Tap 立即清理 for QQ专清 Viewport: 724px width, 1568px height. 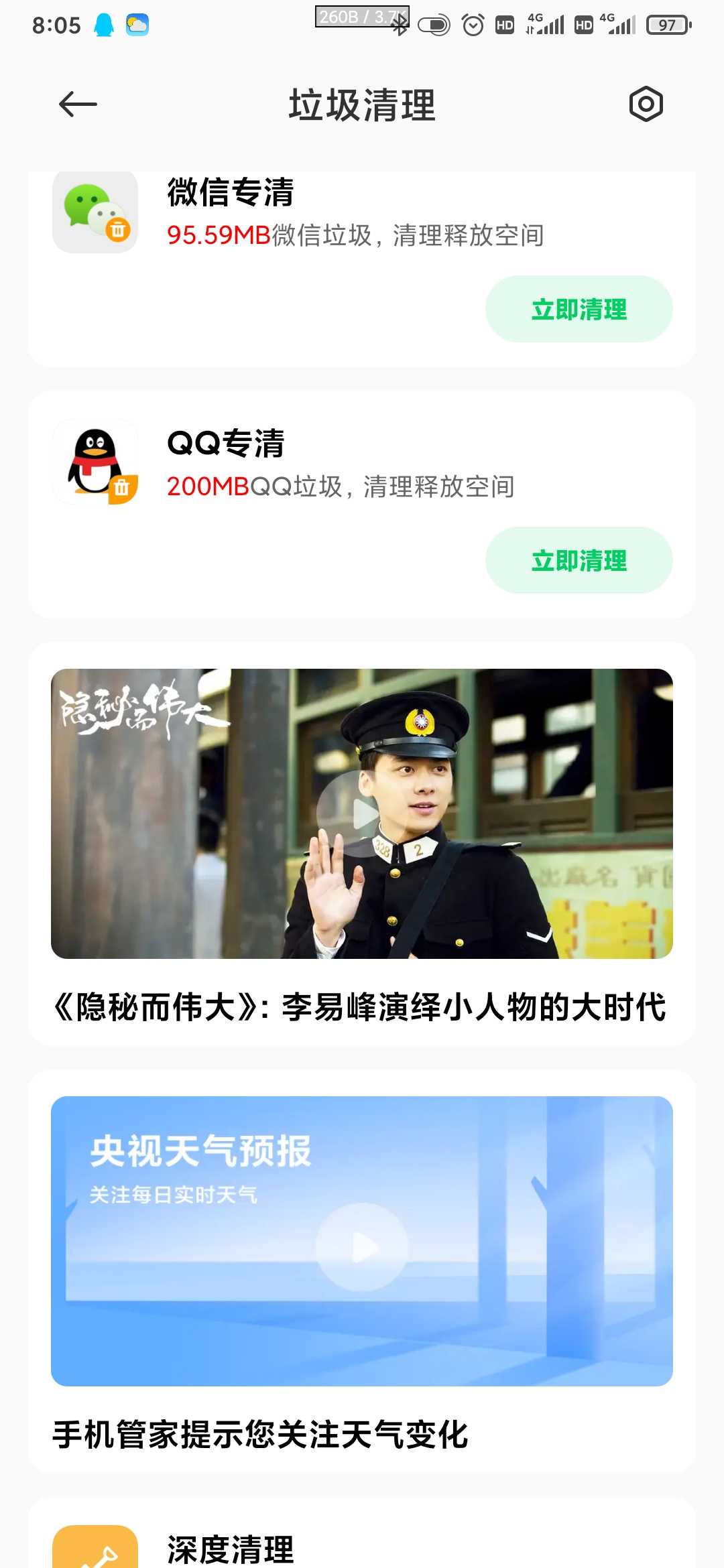coord(579,560)
